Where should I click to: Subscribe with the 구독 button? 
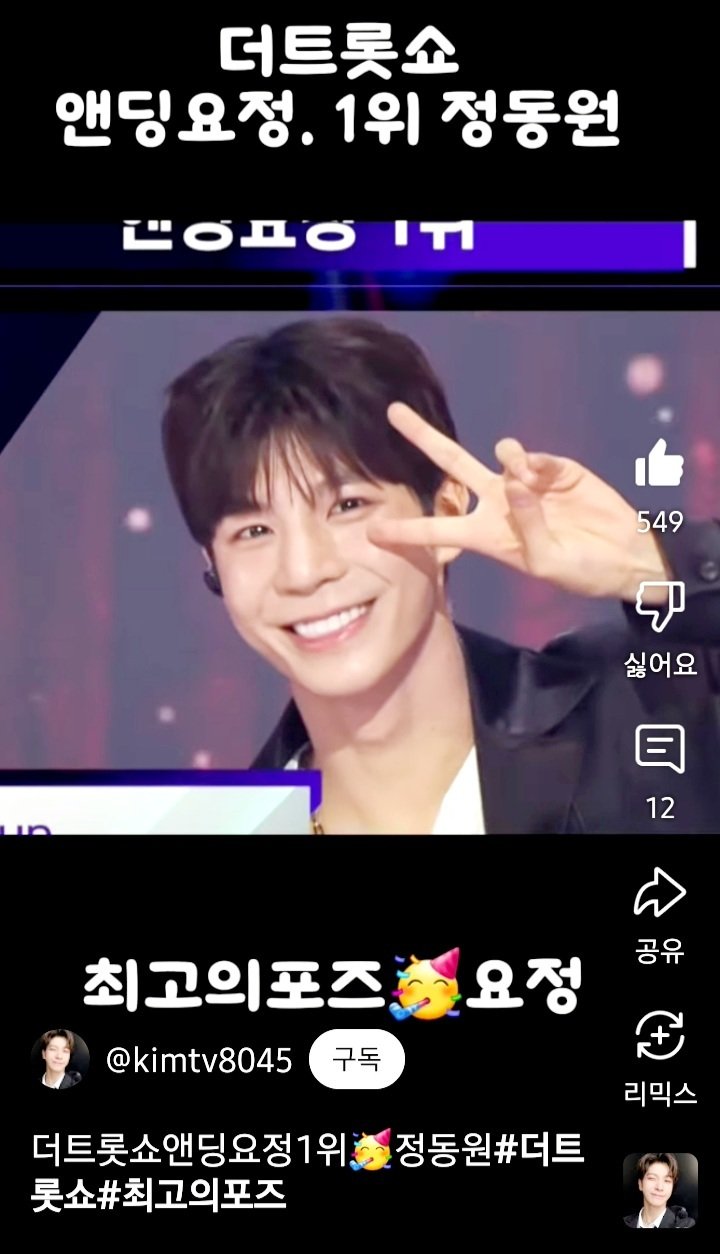[356, 1059]
